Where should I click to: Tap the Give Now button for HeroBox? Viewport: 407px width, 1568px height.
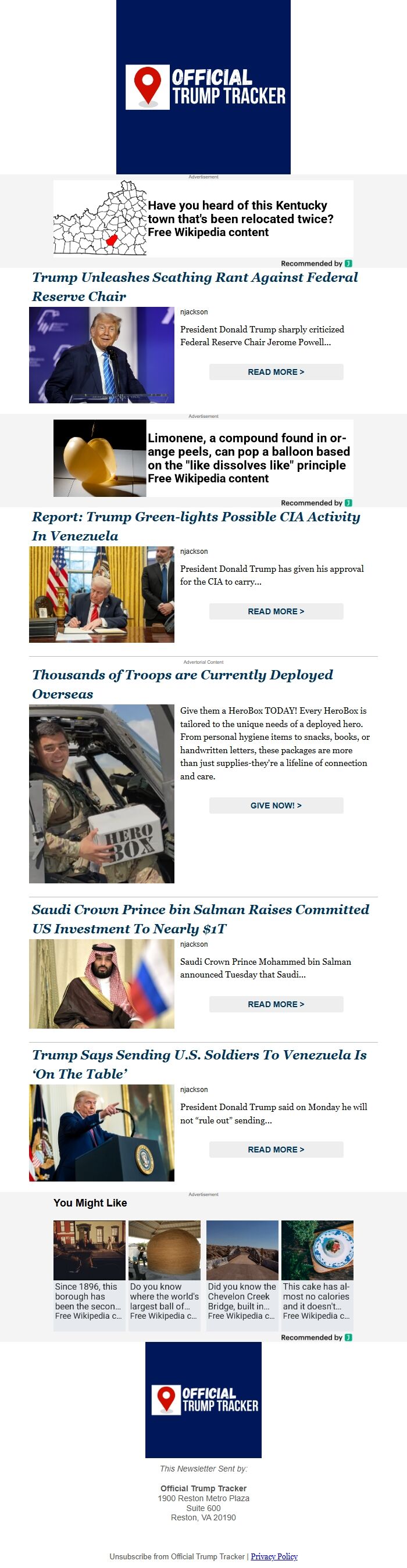click(x=276, y=806)
